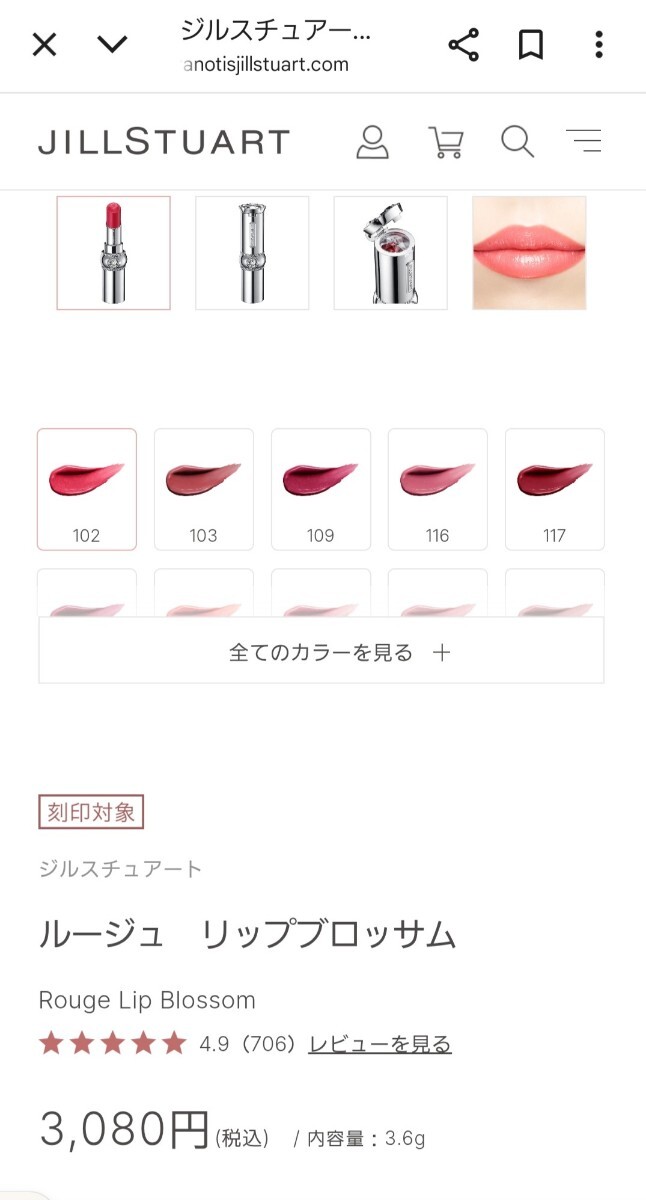The width and height of the screenshot is (646, 1200).
Task: Pick color 116
Action: click(438, 489)
